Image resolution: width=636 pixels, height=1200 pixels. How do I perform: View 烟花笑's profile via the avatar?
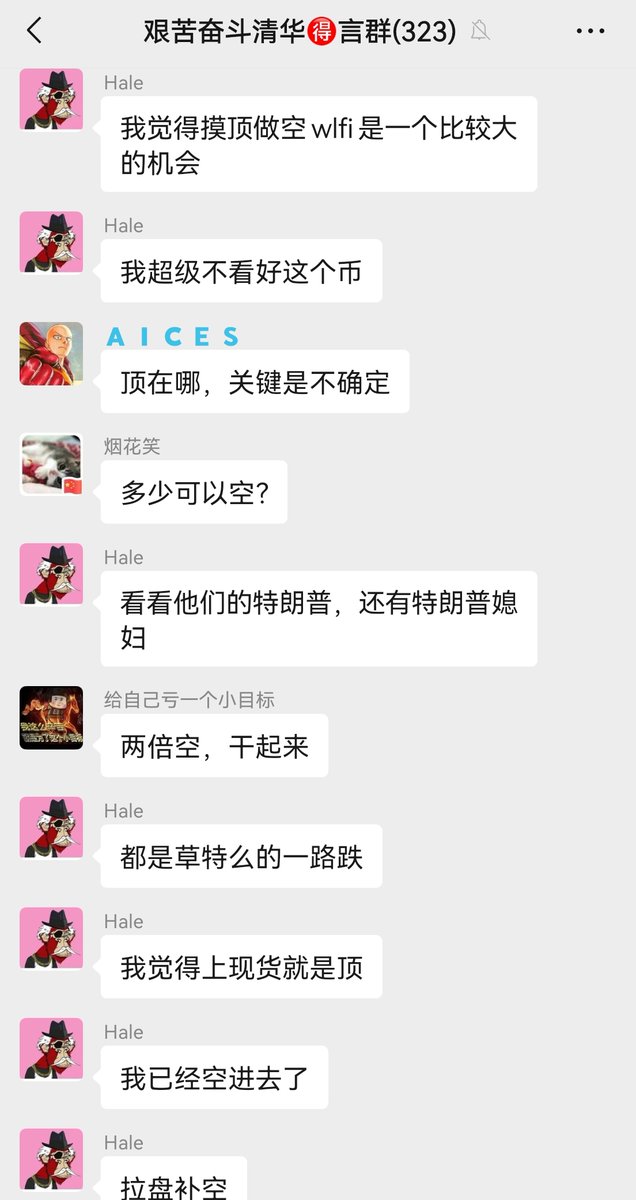[x=51, y=465]
